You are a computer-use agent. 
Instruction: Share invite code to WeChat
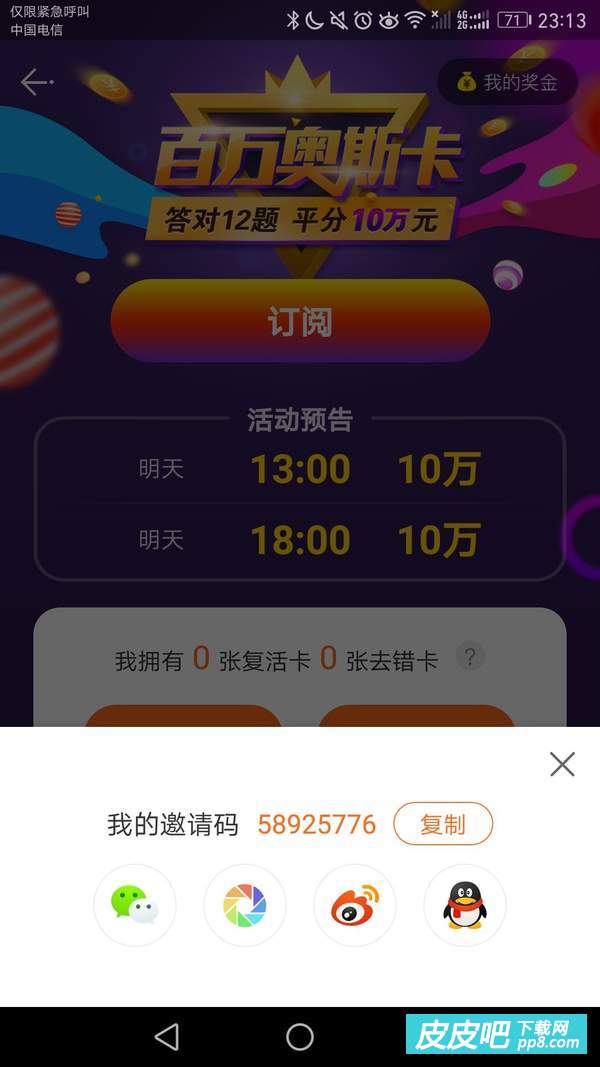(135, 905)
